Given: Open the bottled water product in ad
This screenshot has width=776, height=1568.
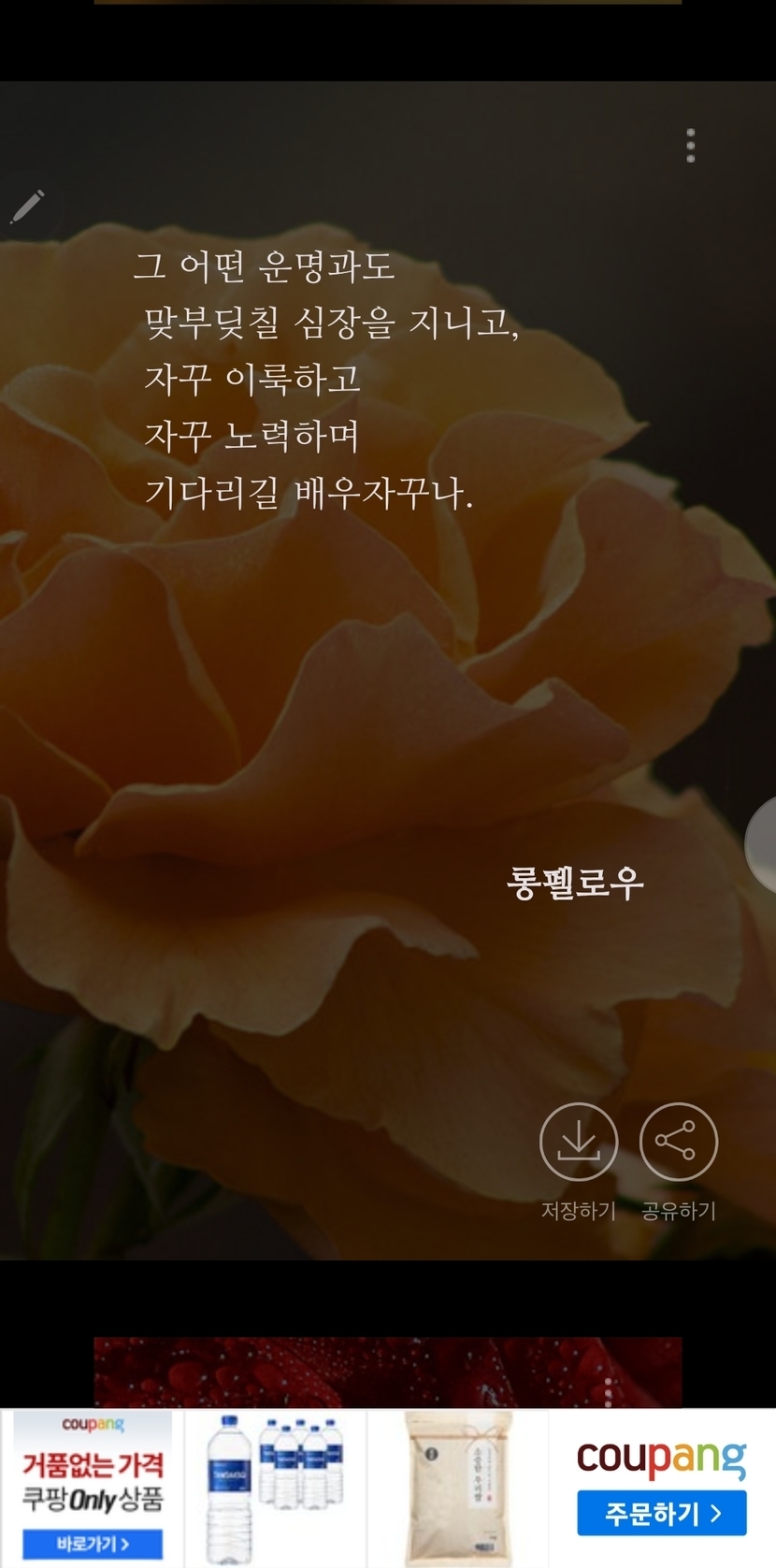Looking at the screenshot, I should click(x=274, y=1487).
